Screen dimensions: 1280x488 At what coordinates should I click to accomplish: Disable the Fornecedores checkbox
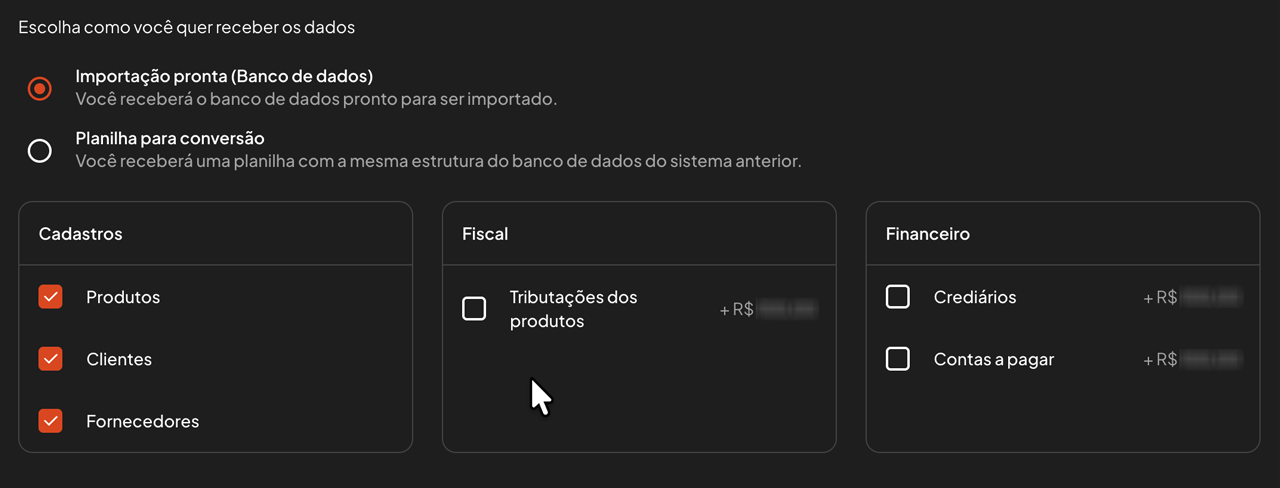coord(51,421)
